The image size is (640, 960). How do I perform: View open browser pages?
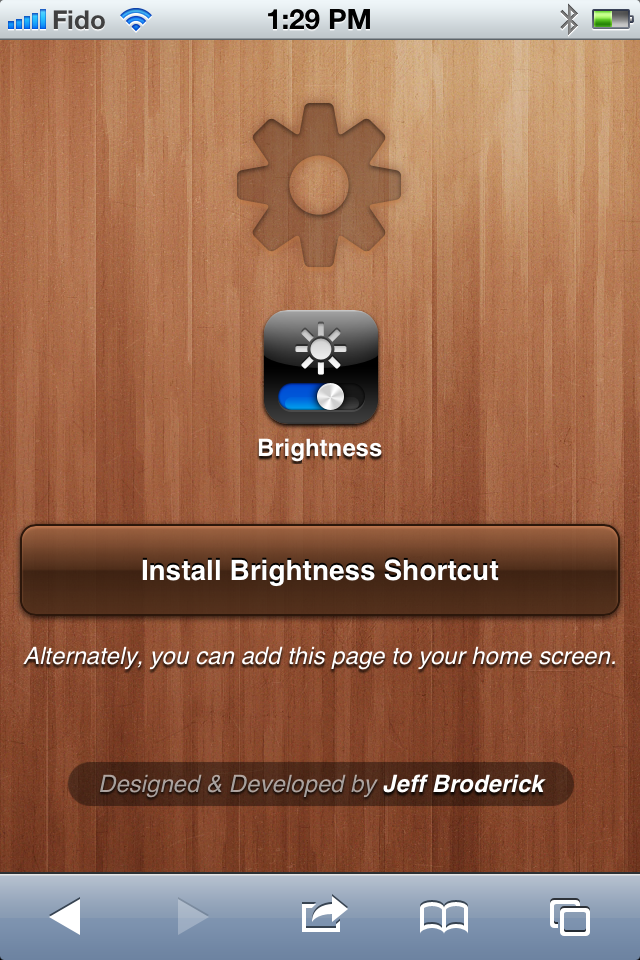coord(569,916)
